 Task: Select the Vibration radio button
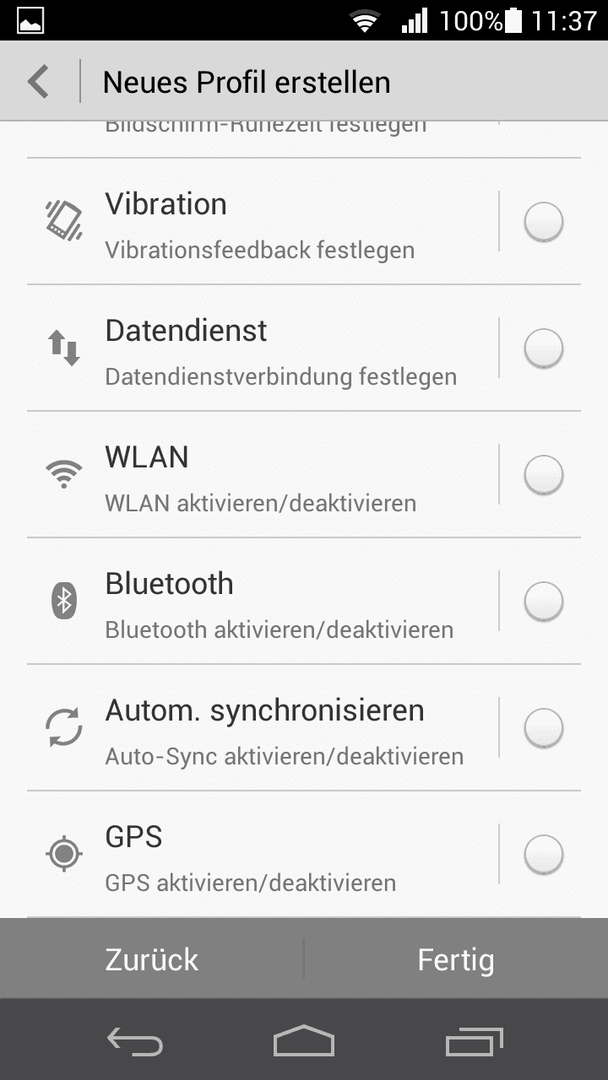point(543,222)
